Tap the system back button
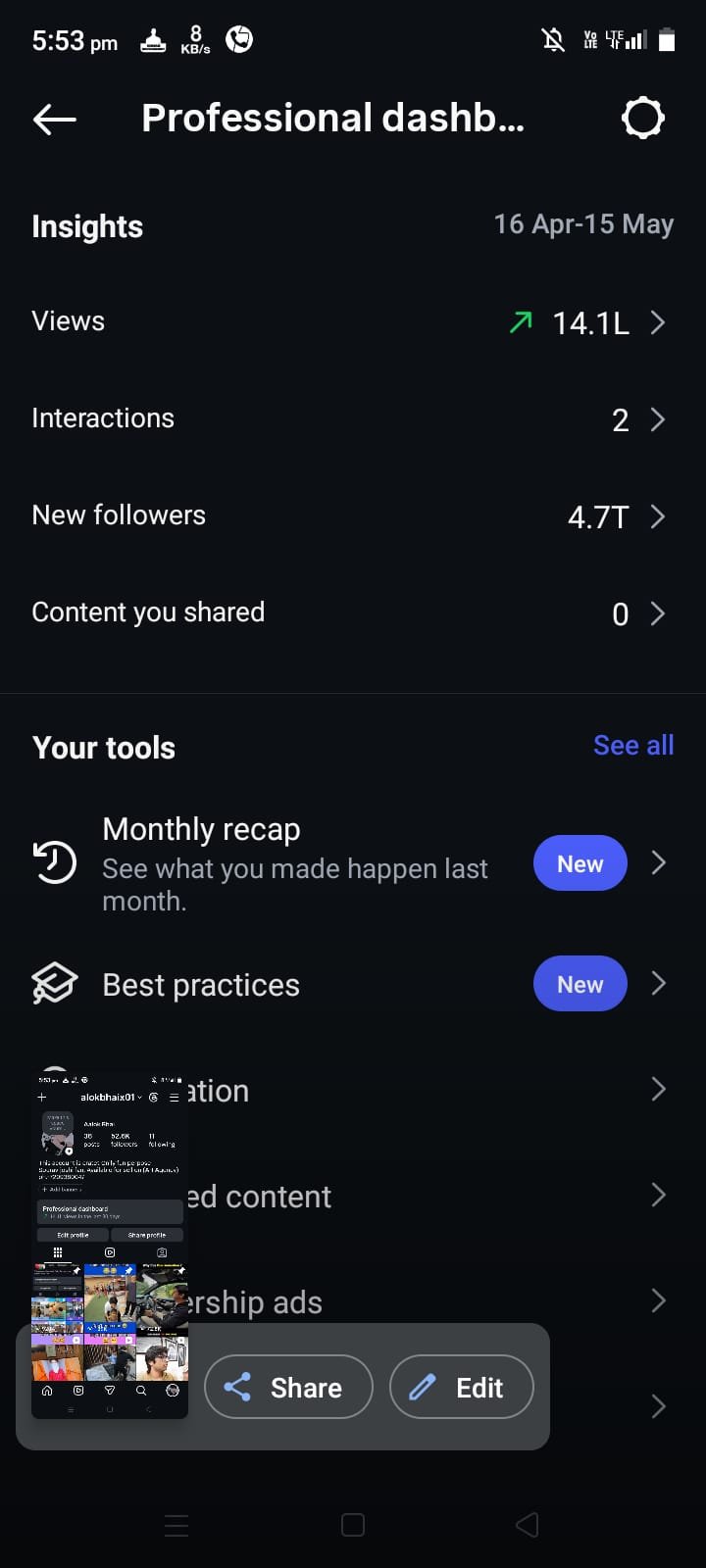The height and width of the screenshot is (1568, 706). pos(528,1524)
